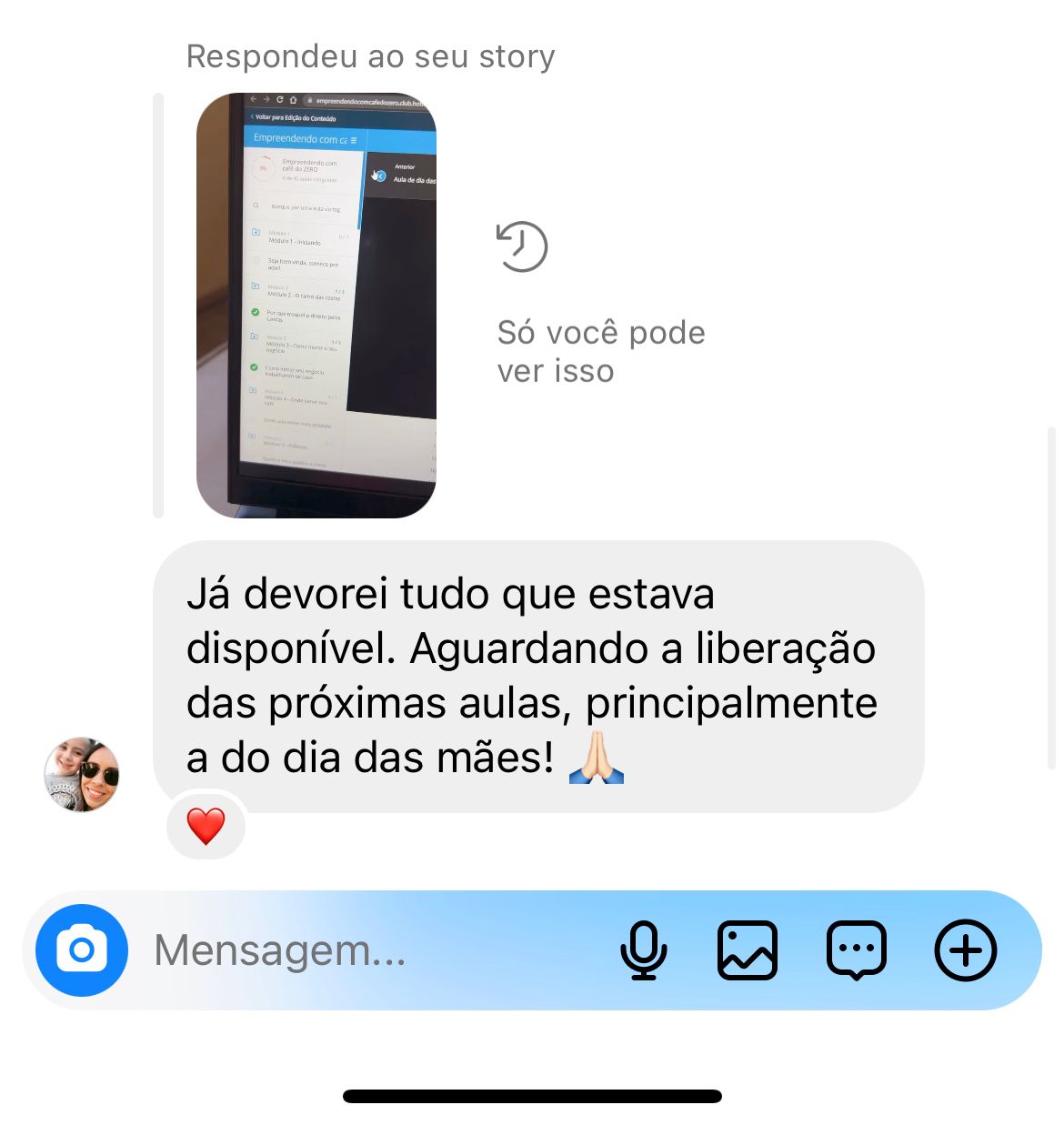Viewport: 1064px width, 1125px height.
Task: Open the replied story thumbnail
Action: 316,306
